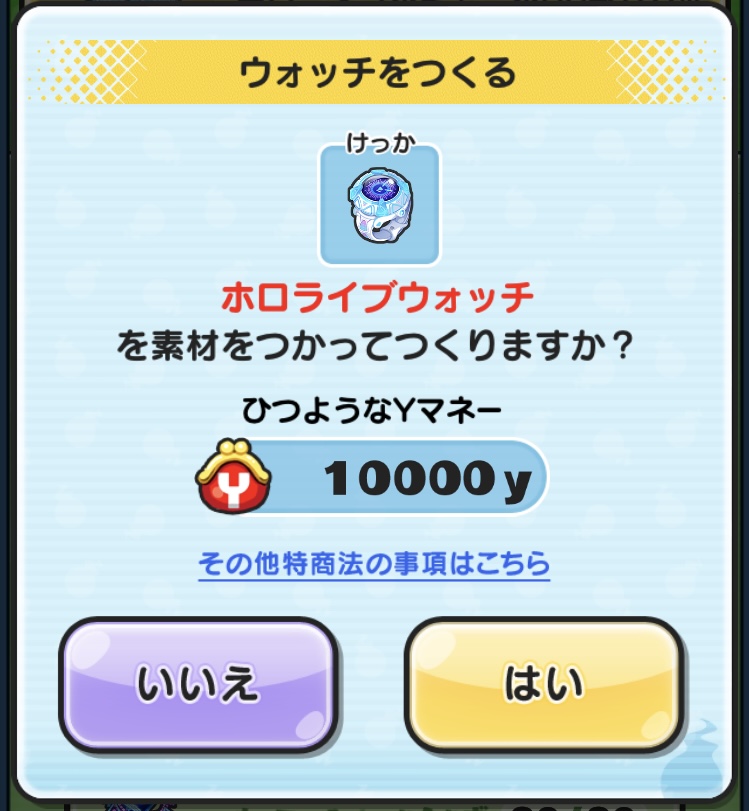Open the その他特商法の事項はこちら link

coord(374,563)
